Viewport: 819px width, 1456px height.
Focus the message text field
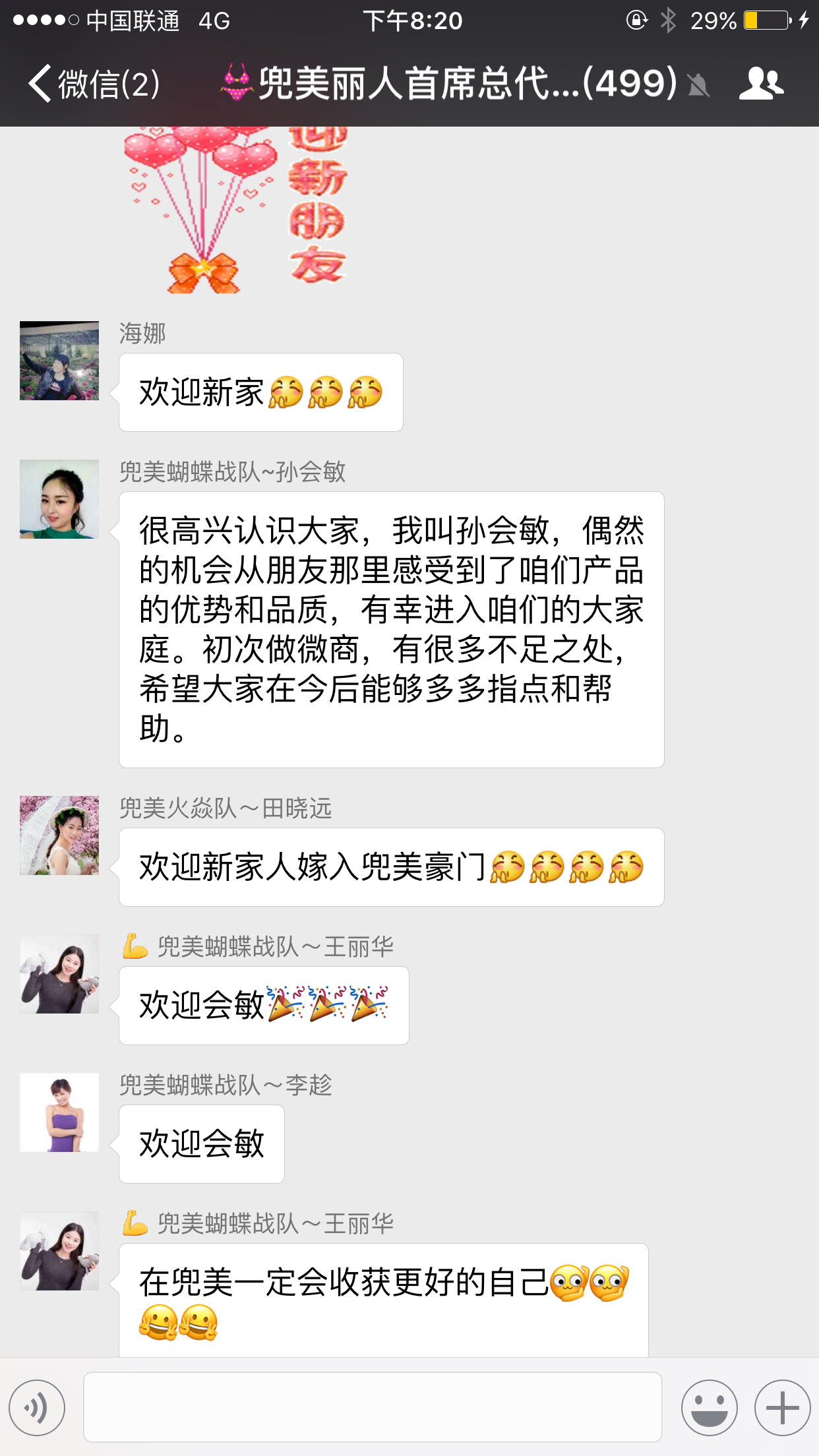(x=373, y=1407)
